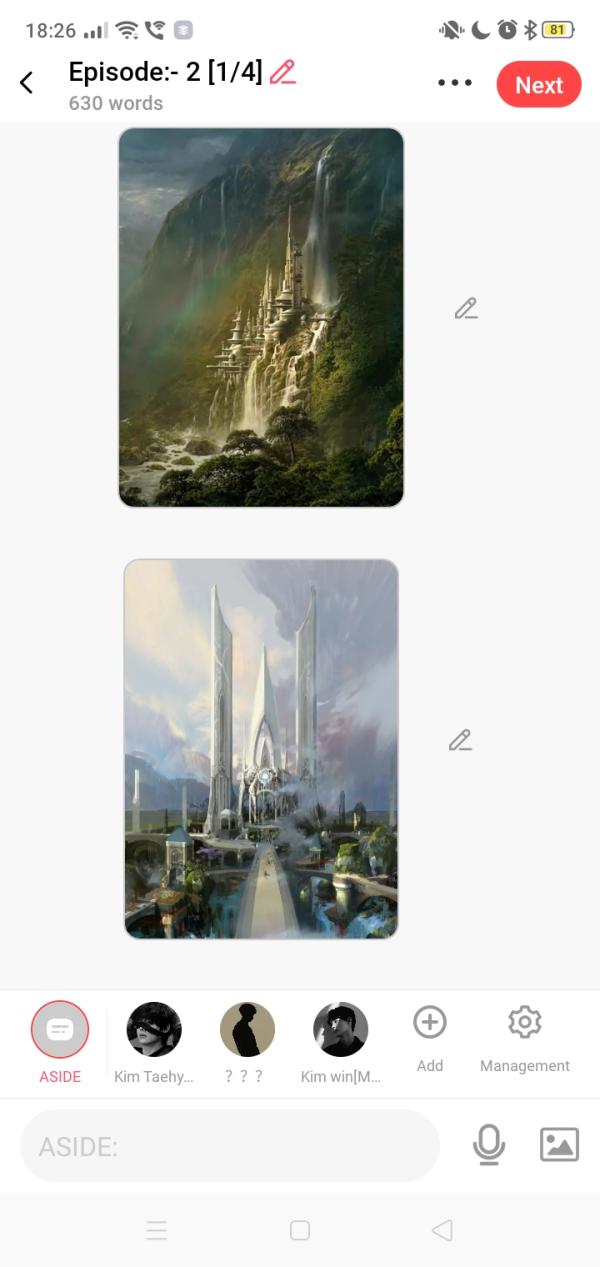The image size is (600, 1267).
Task: Focus the ASIDE text input field
Action: click(230, 1146)
